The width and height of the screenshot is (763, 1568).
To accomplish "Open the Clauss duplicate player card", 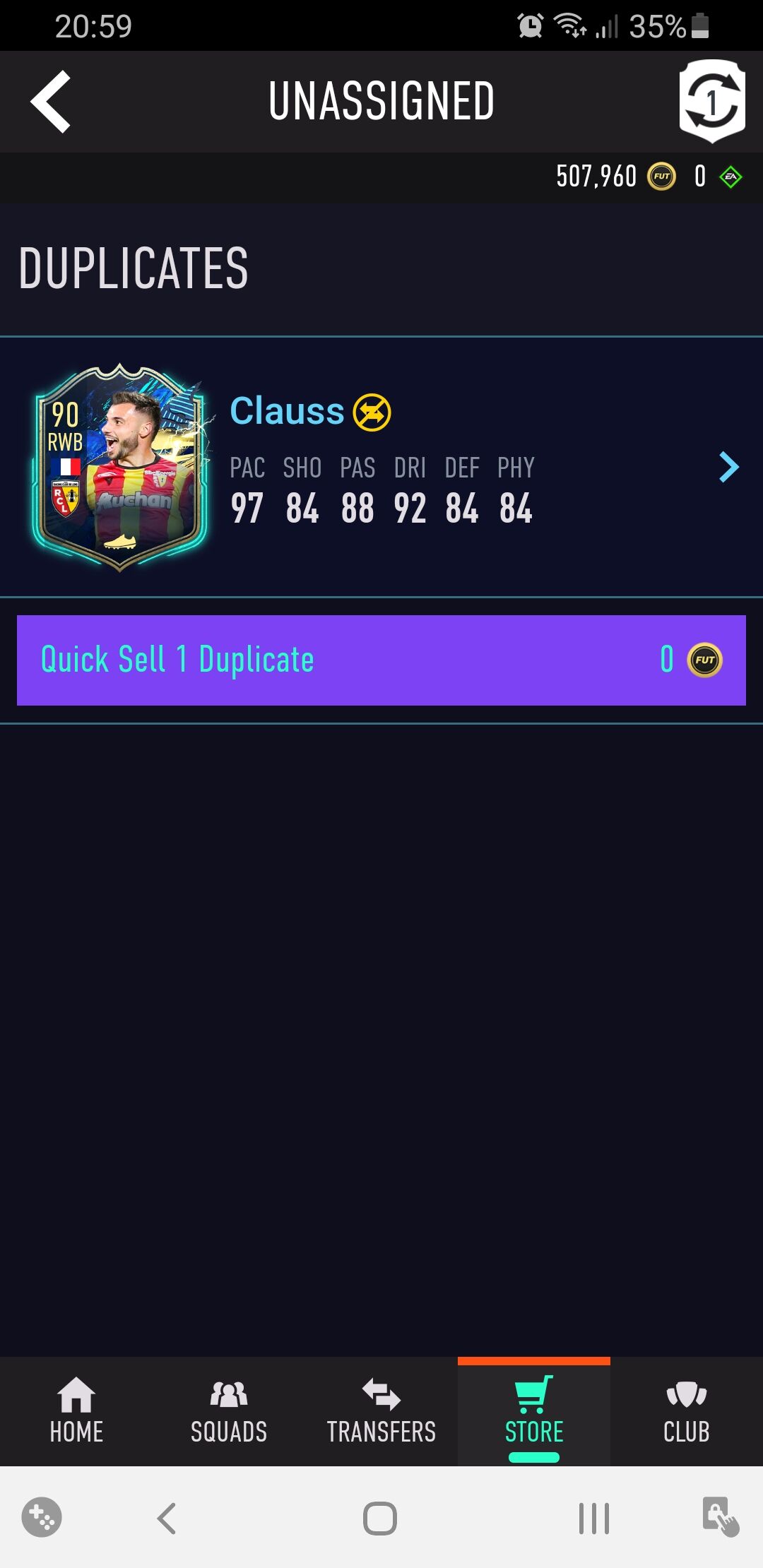I will 381,467.
